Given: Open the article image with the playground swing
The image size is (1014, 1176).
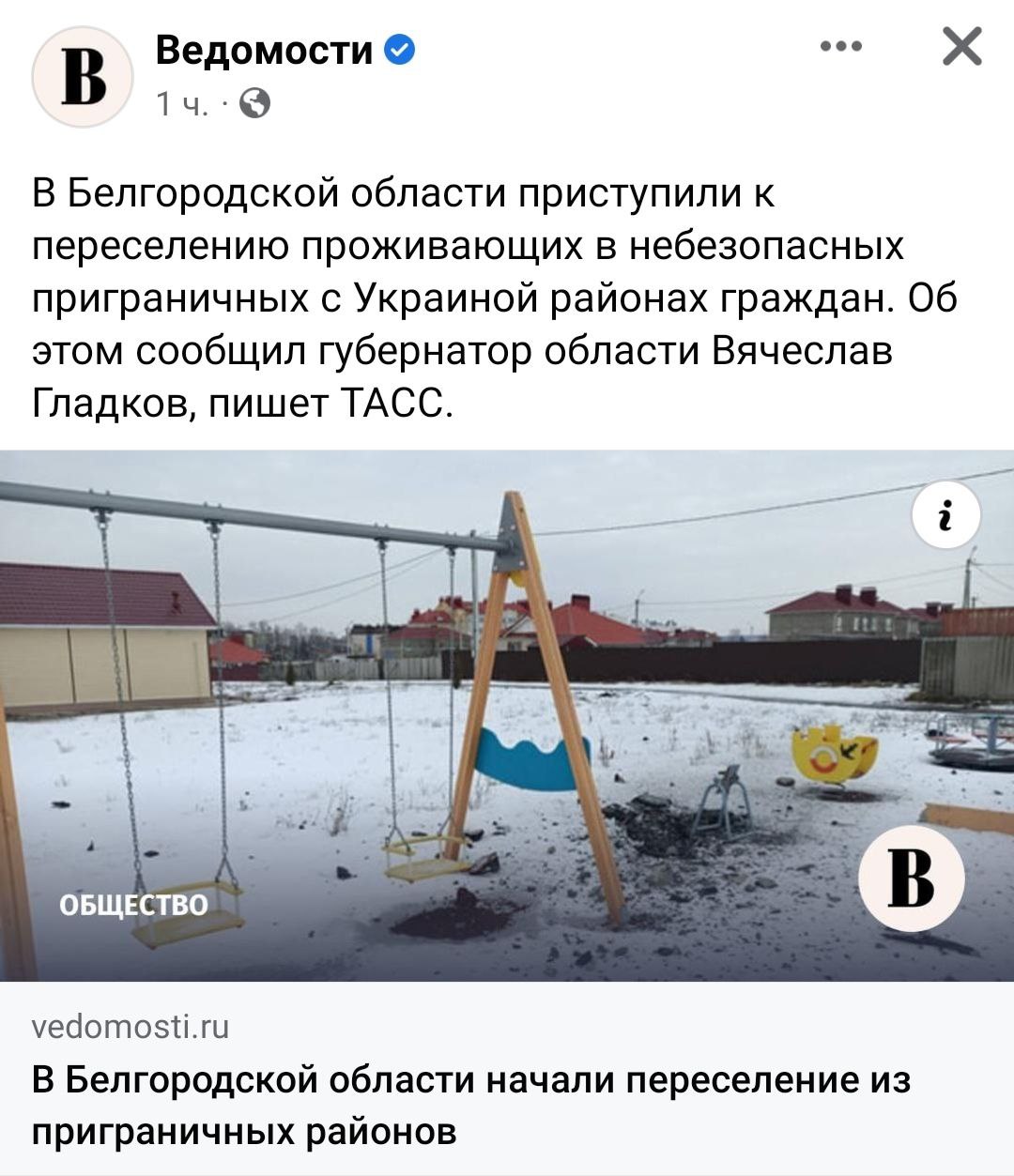Looking at the screenshot, I should click(x=507, y=715).
